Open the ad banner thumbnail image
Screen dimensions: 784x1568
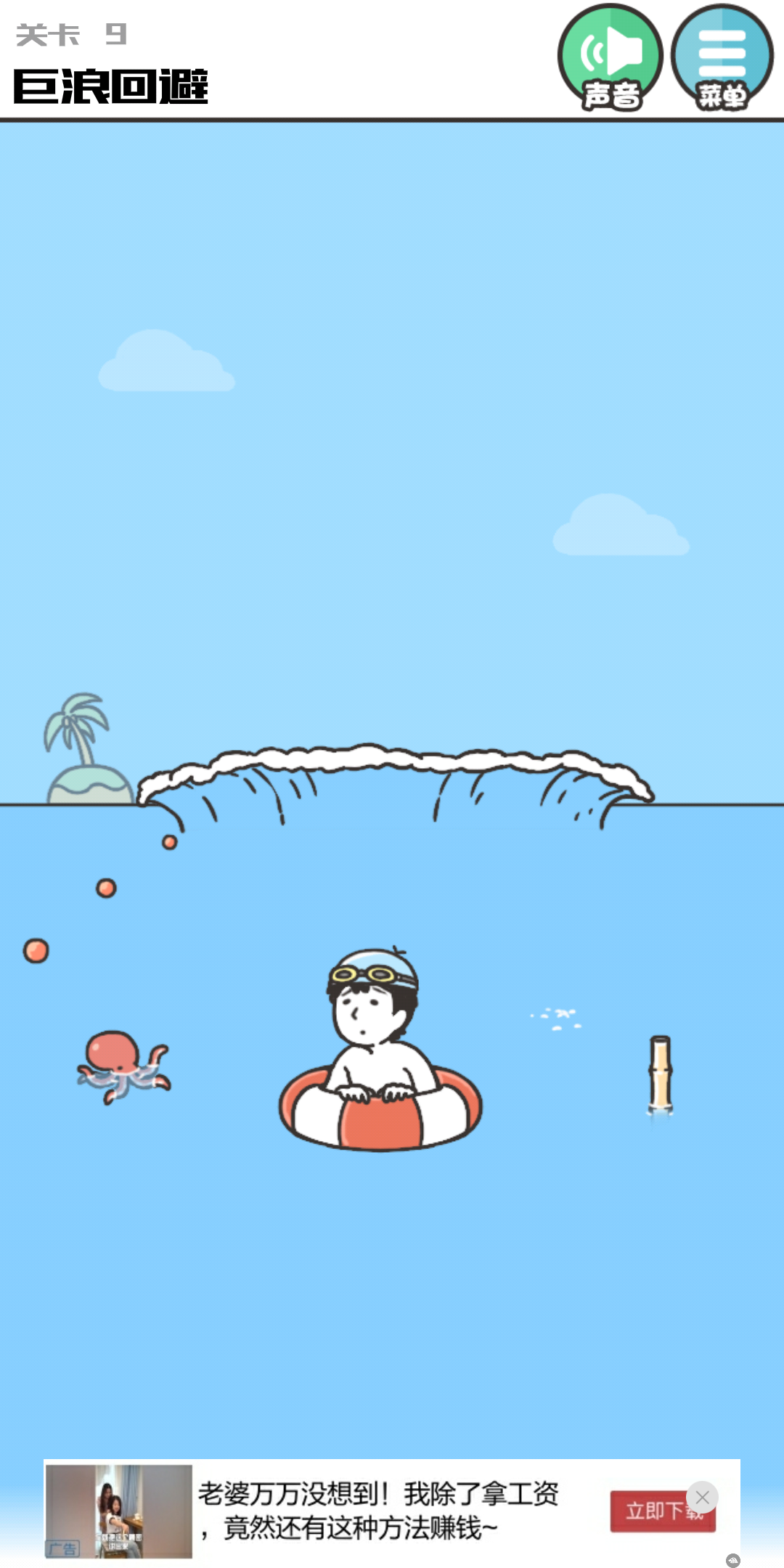click(119, 1511)
